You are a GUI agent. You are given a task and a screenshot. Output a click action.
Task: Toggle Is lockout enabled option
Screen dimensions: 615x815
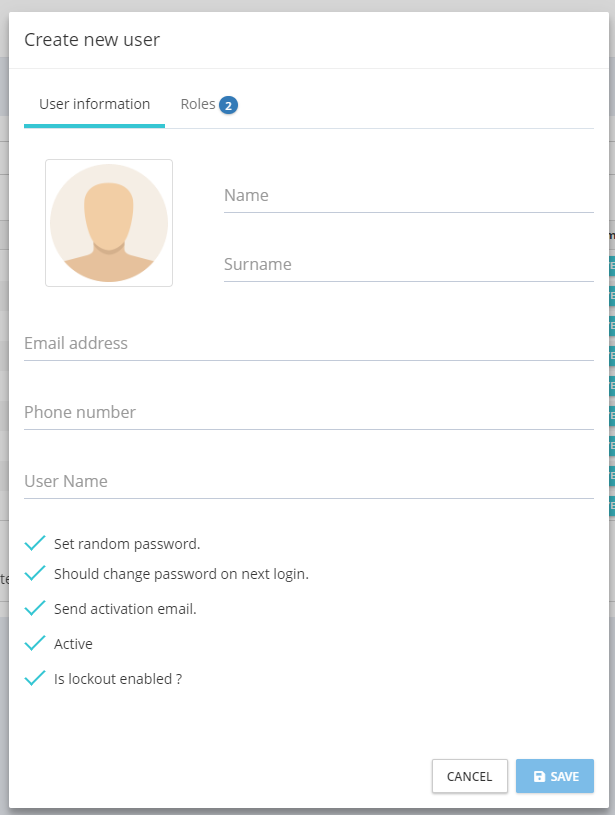tap(36, 679)
